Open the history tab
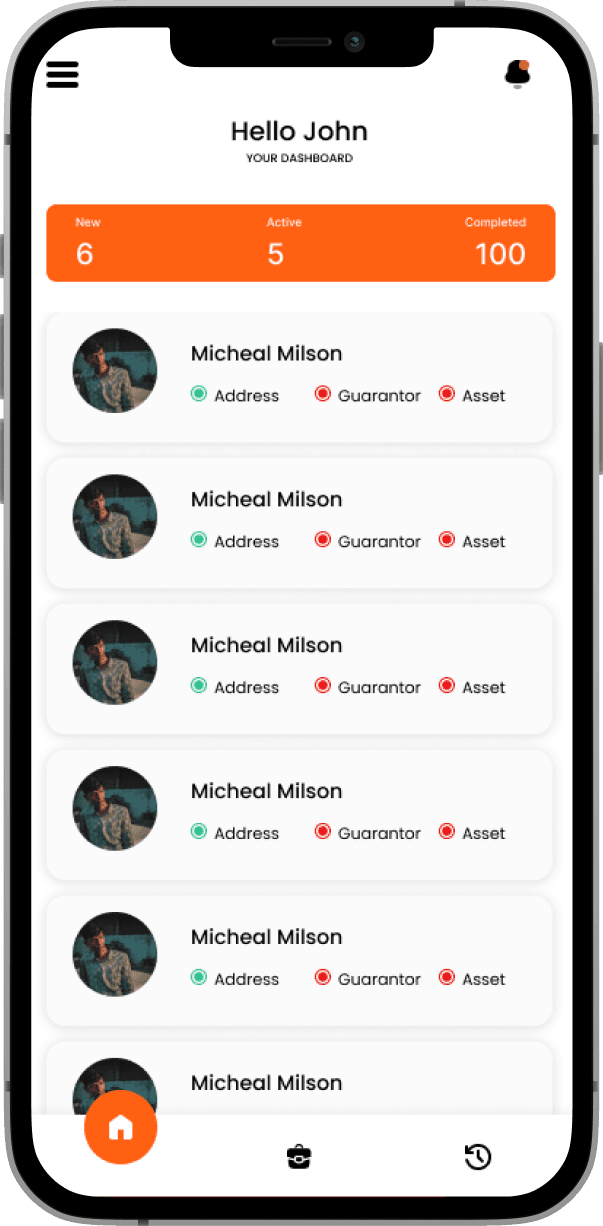The height and width of the screenshot is (1226, 603). pyautogui.click(x=478, y=1157)
